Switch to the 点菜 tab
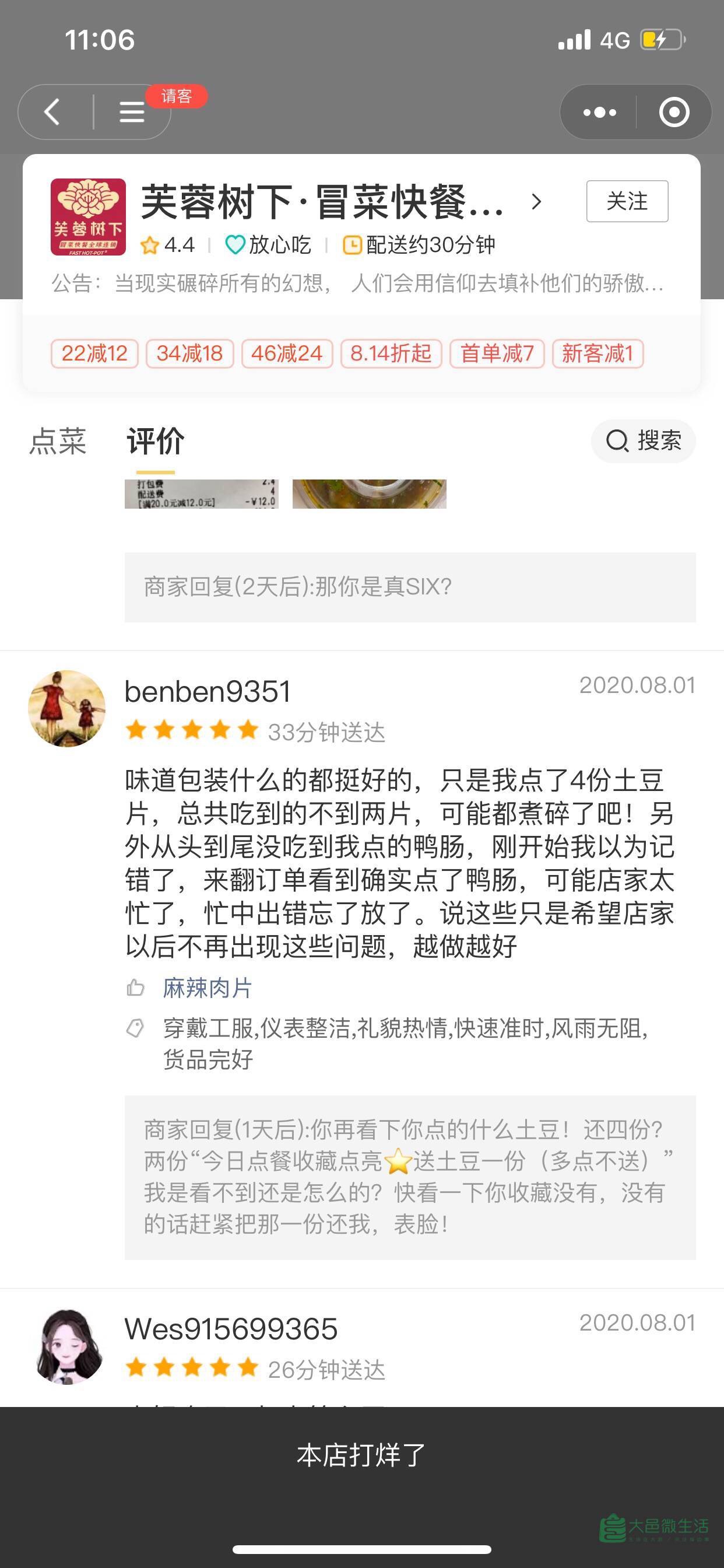This screenshot has width=724, height=1568. [58, 440]
